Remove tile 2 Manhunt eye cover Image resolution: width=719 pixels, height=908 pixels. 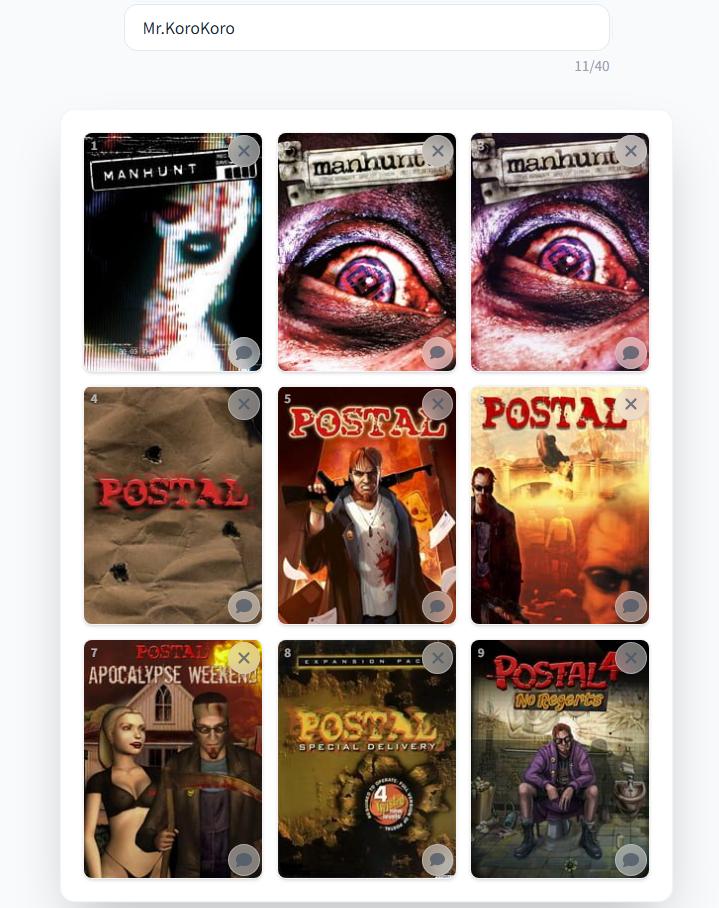coord(437,151)
